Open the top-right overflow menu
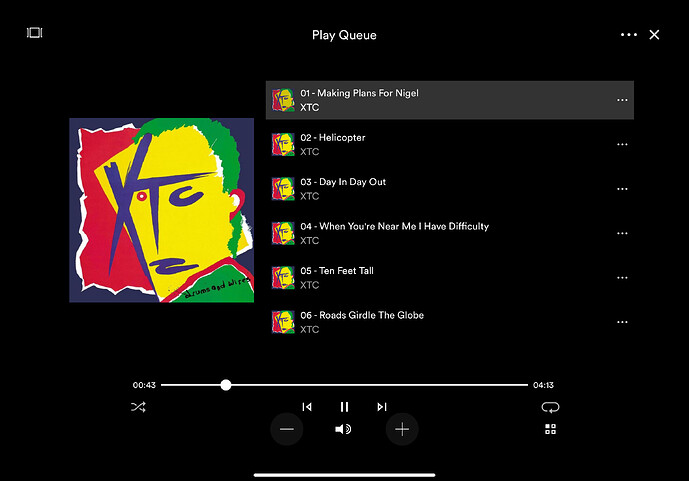The image size is (689, 481). coord(628,35)
